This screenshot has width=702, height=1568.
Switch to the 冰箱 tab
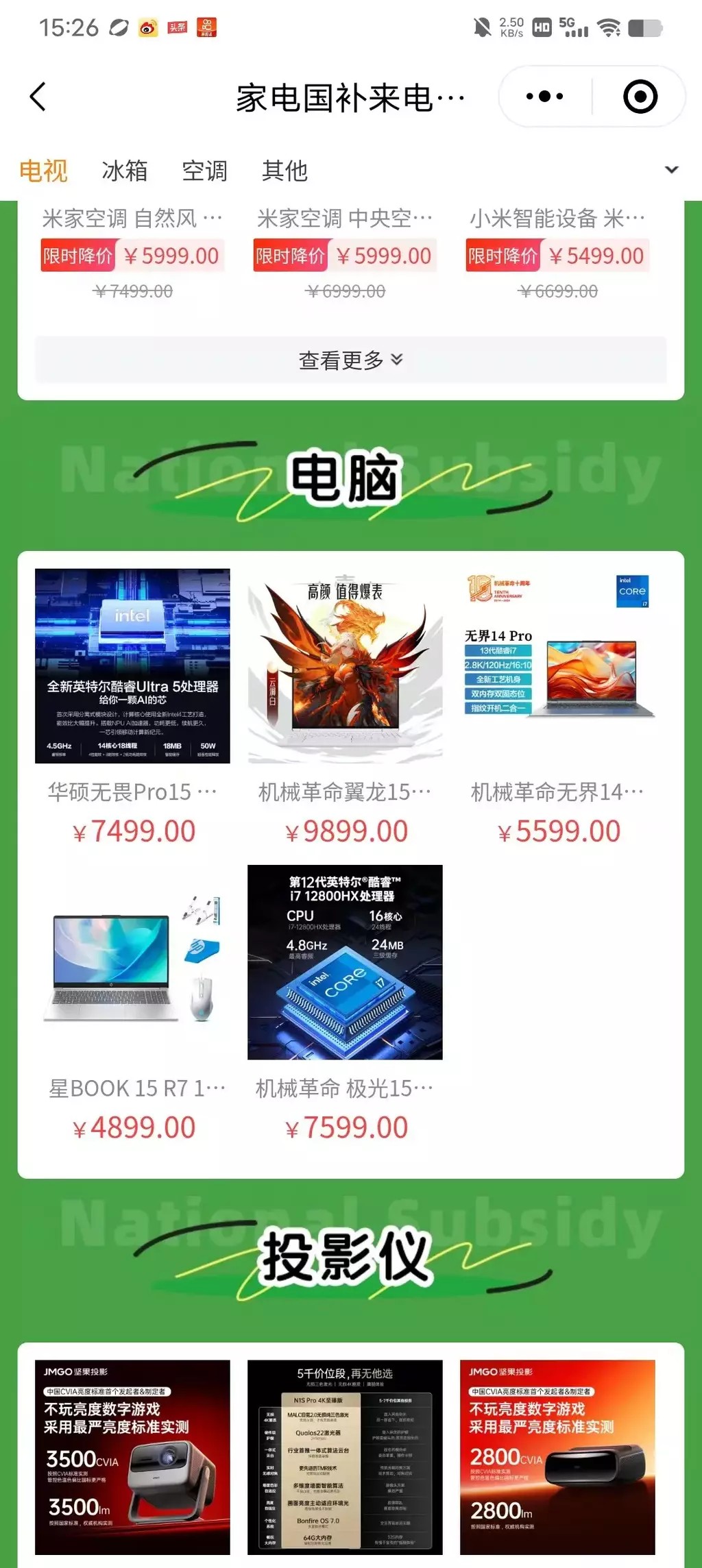[x=124, y=171]
